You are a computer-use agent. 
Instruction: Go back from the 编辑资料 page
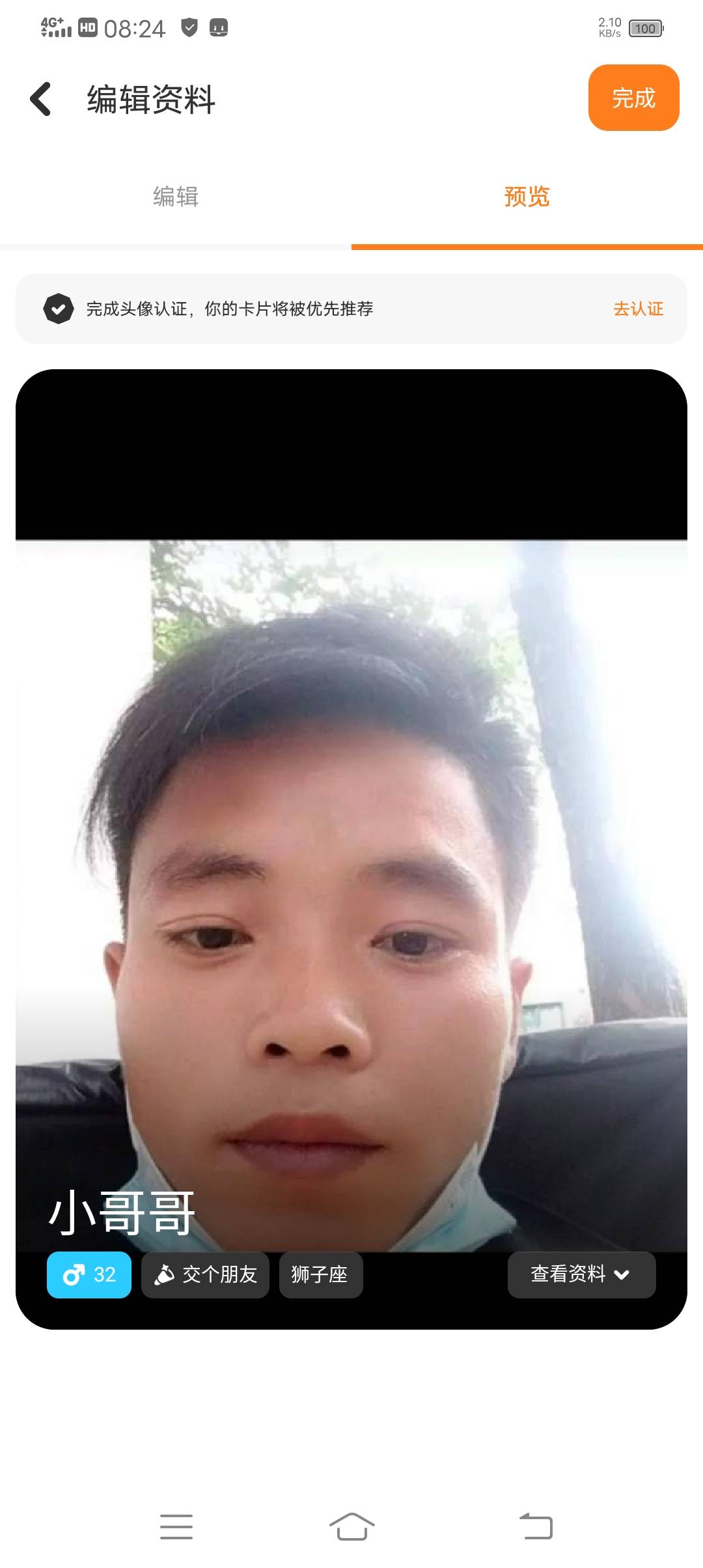(x=41, y=99)
